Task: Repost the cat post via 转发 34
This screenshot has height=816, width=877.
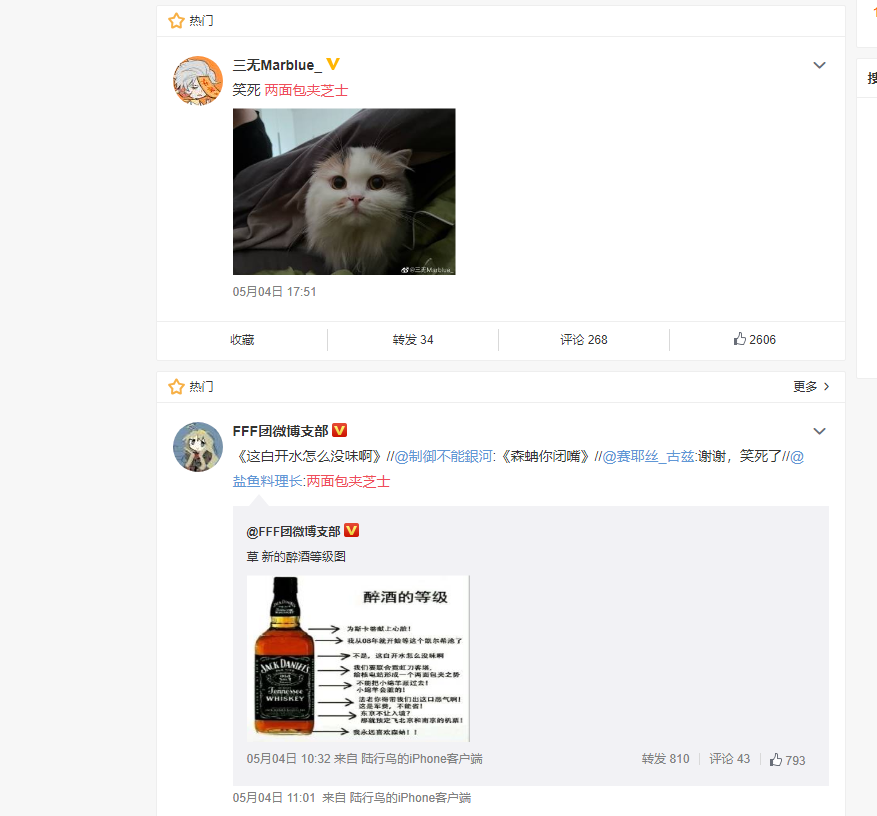Action: [413, 340]
